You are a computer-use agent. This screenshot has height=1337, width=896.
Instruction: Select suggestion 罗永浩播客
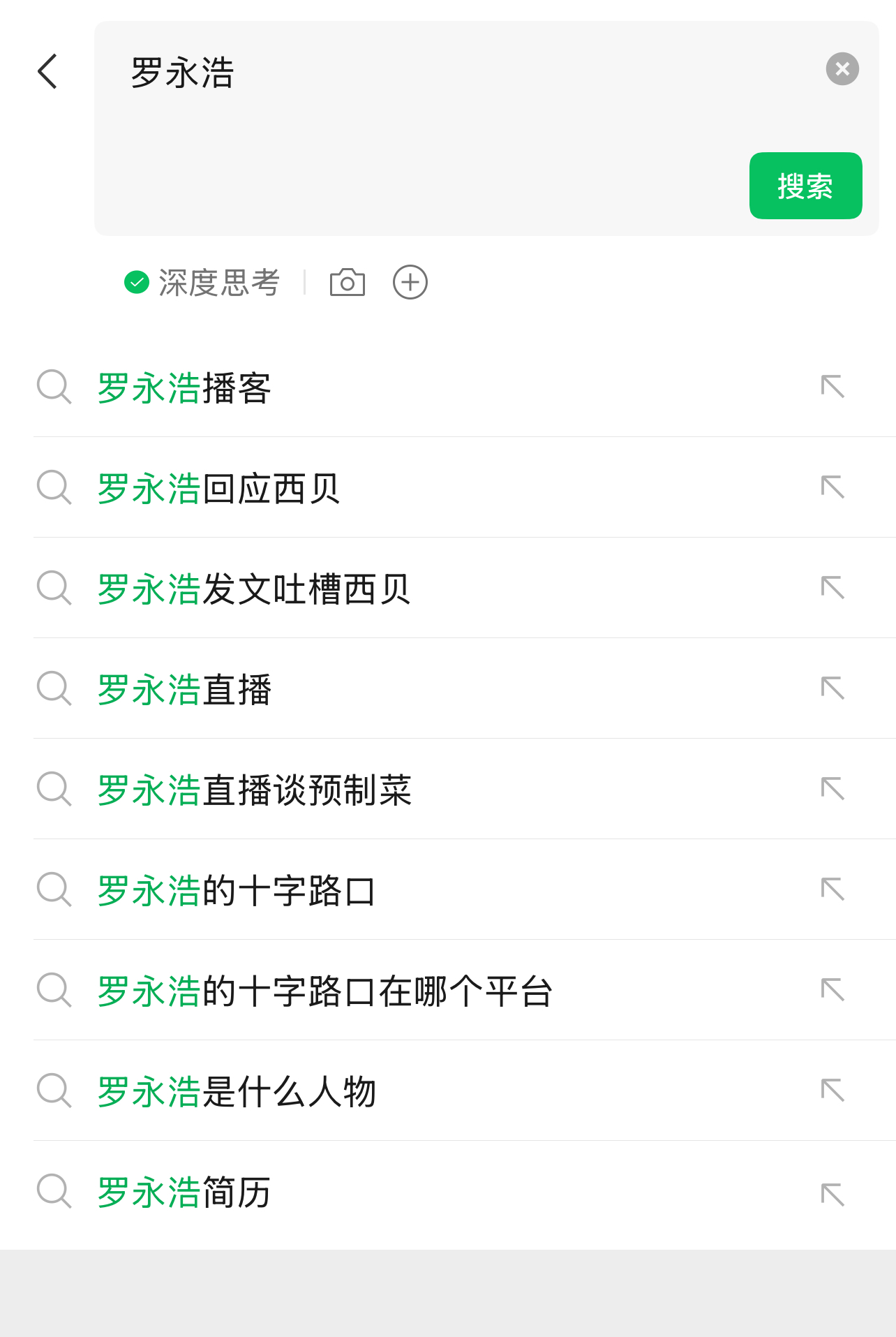184,388
